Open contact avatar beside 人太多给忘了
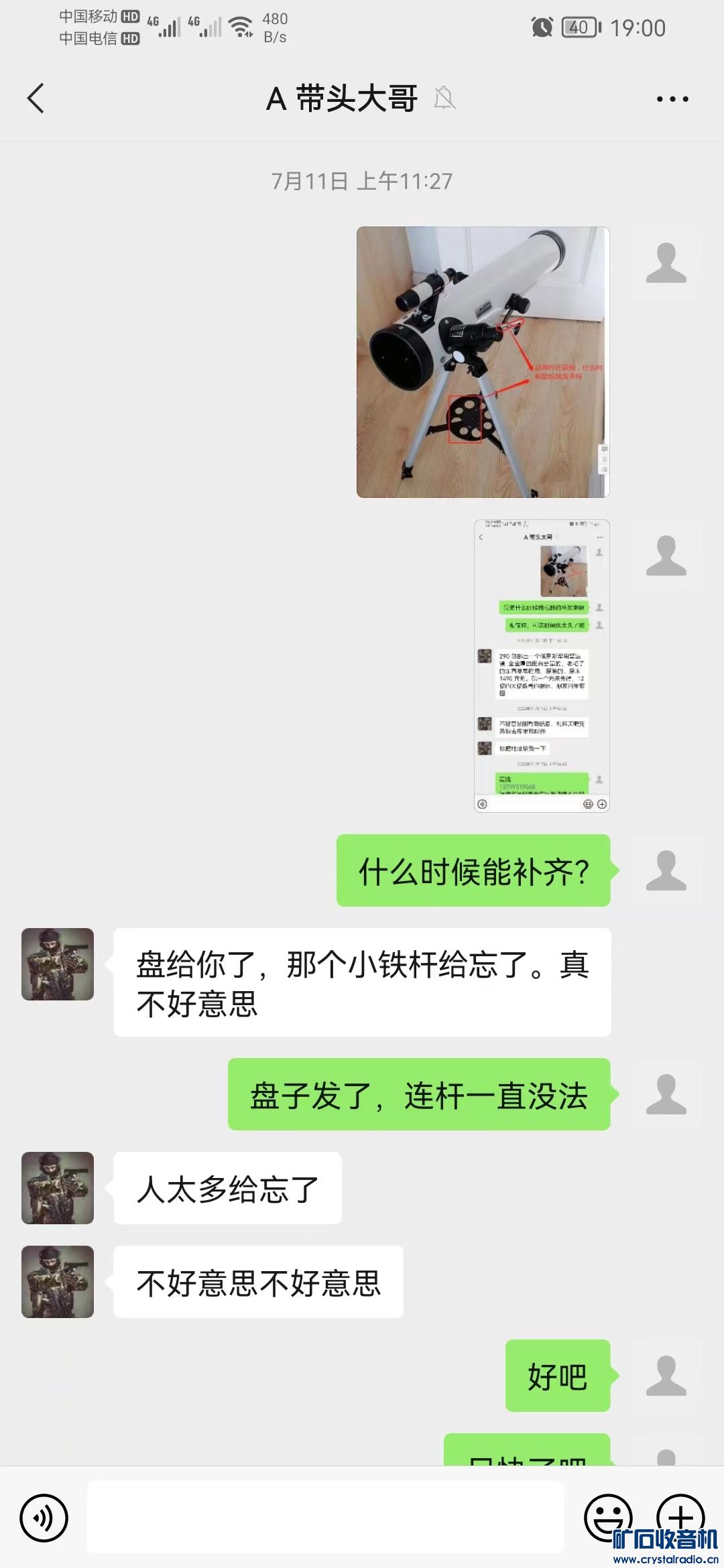This screenshot has height=1568, width=724. 58,1188
